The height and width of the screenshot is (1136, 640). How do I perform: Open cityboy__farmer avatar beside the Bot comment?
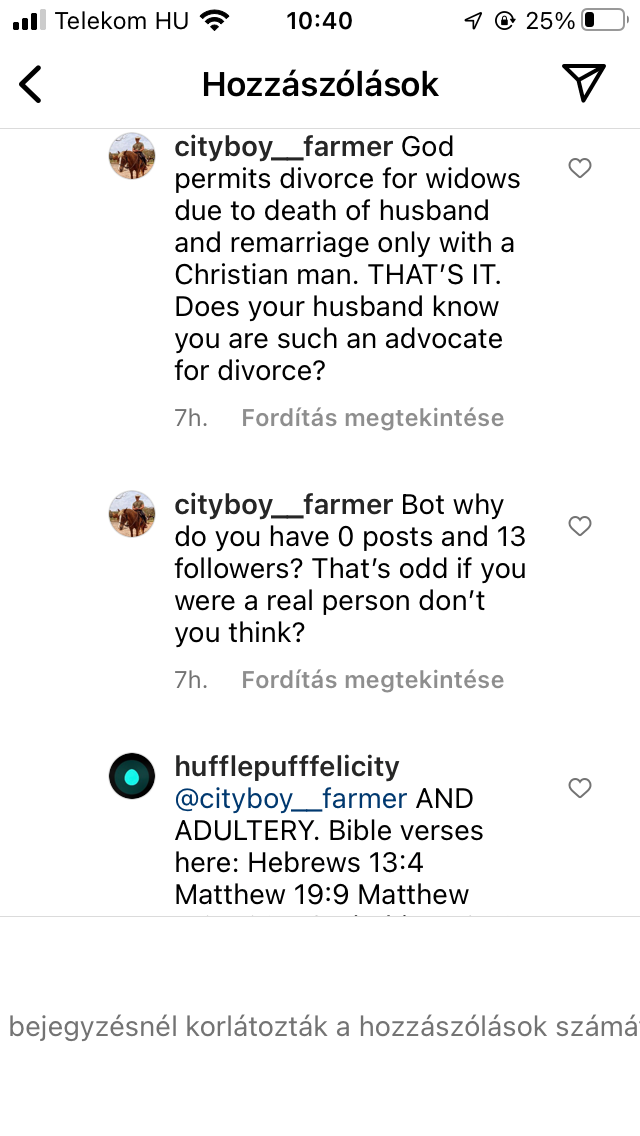[132, 514]
